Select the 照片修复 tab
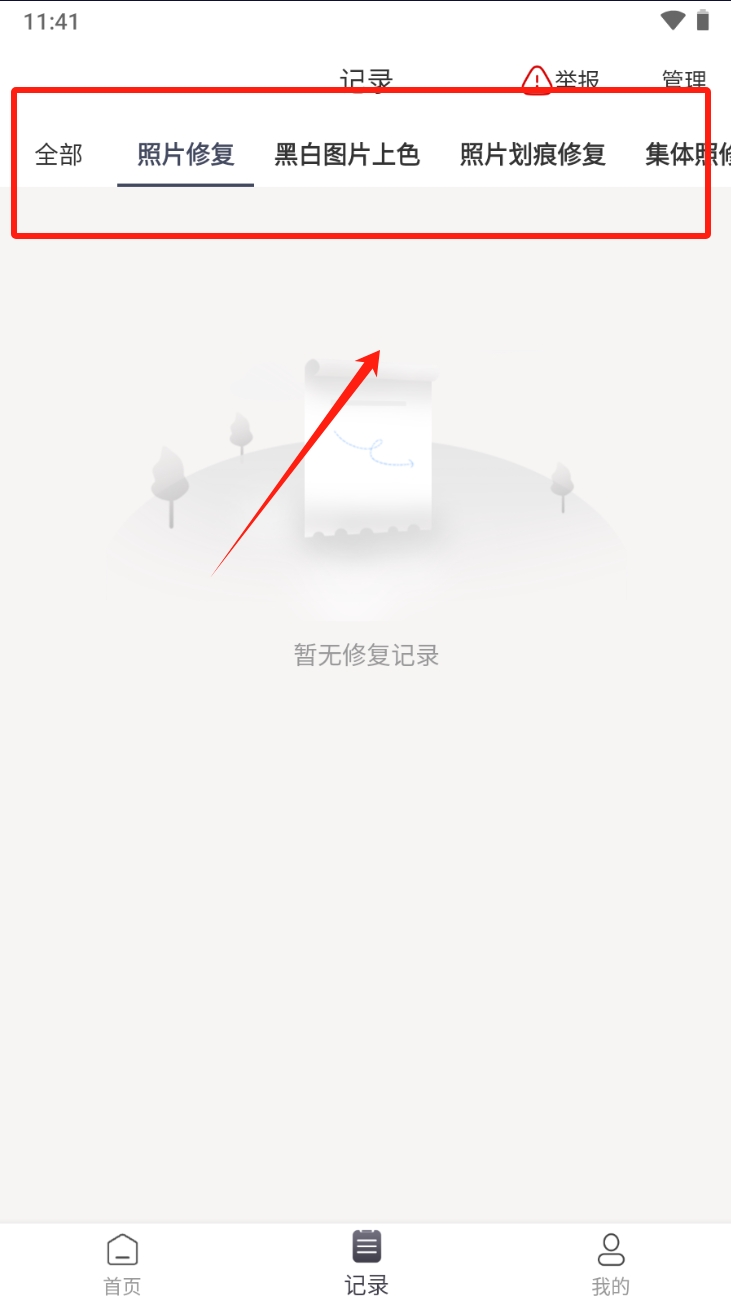The height and width of the screenshot is (1303, 731). [185, 155]
